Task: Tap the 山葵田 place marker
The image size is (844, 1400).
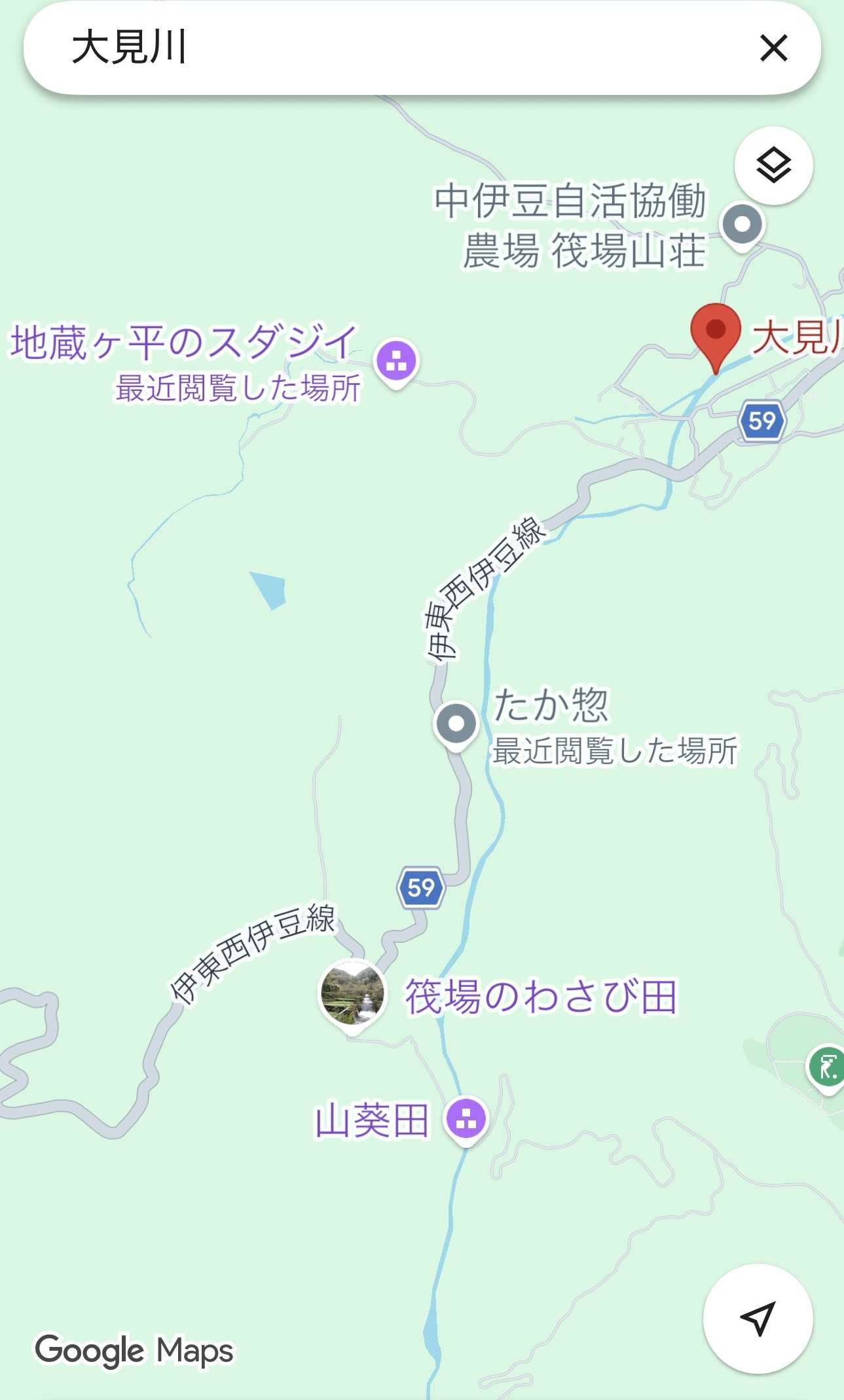Action: (x=466, y=1122)
